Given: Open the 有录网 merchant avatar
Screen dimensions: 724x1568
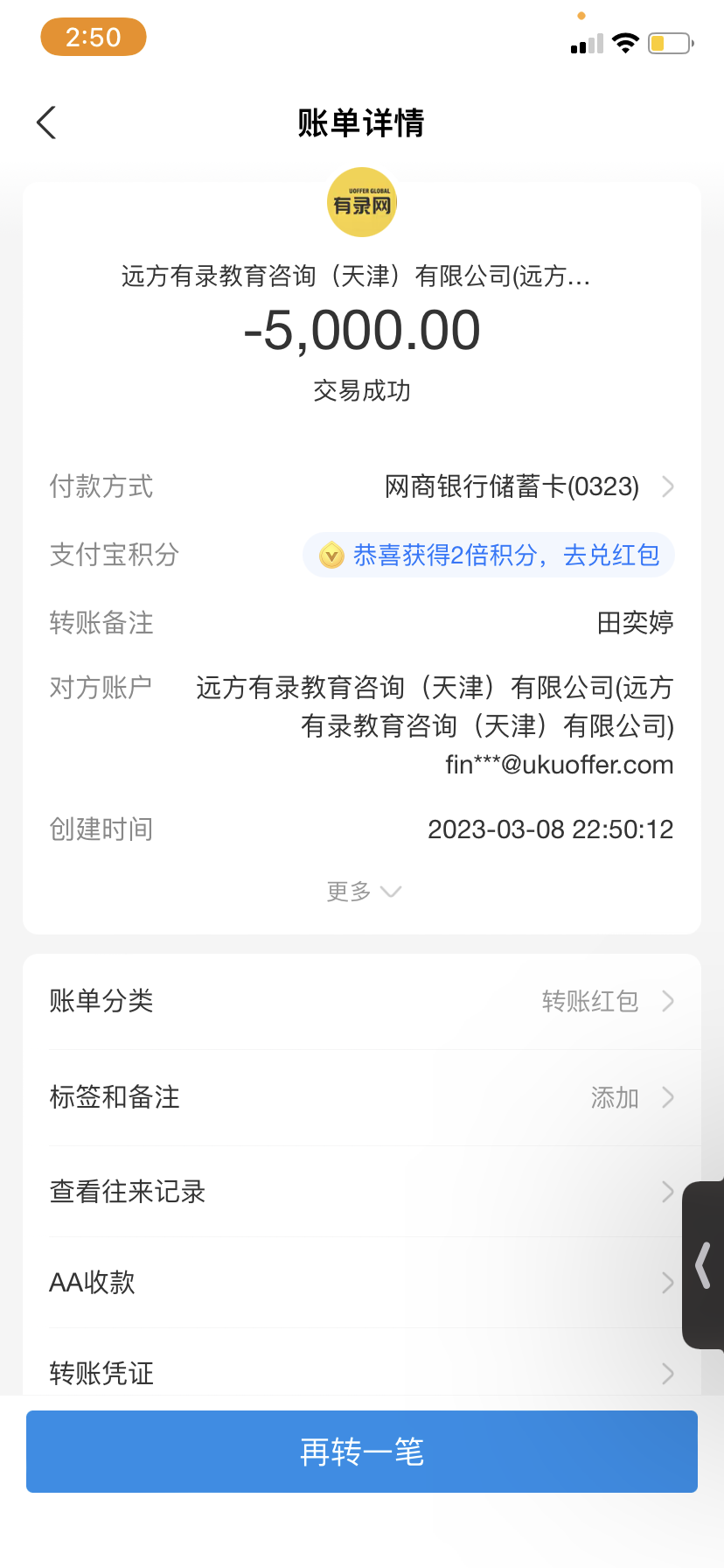Looking at the screenshot, I should [x=362, y=203].
